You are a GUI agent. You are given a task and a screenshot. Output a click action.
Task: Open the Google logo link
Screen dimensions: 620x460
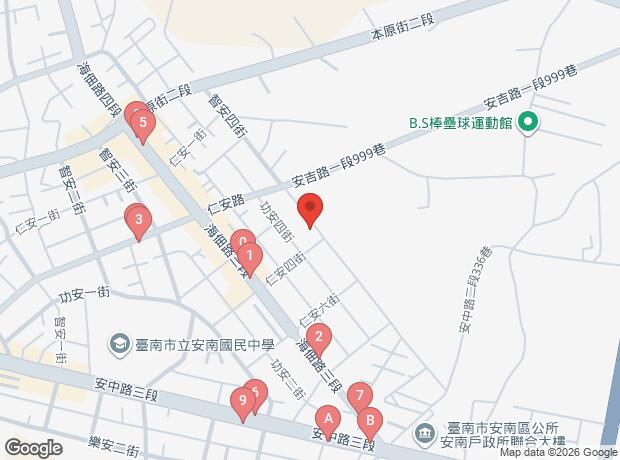(x=33, y=446)
